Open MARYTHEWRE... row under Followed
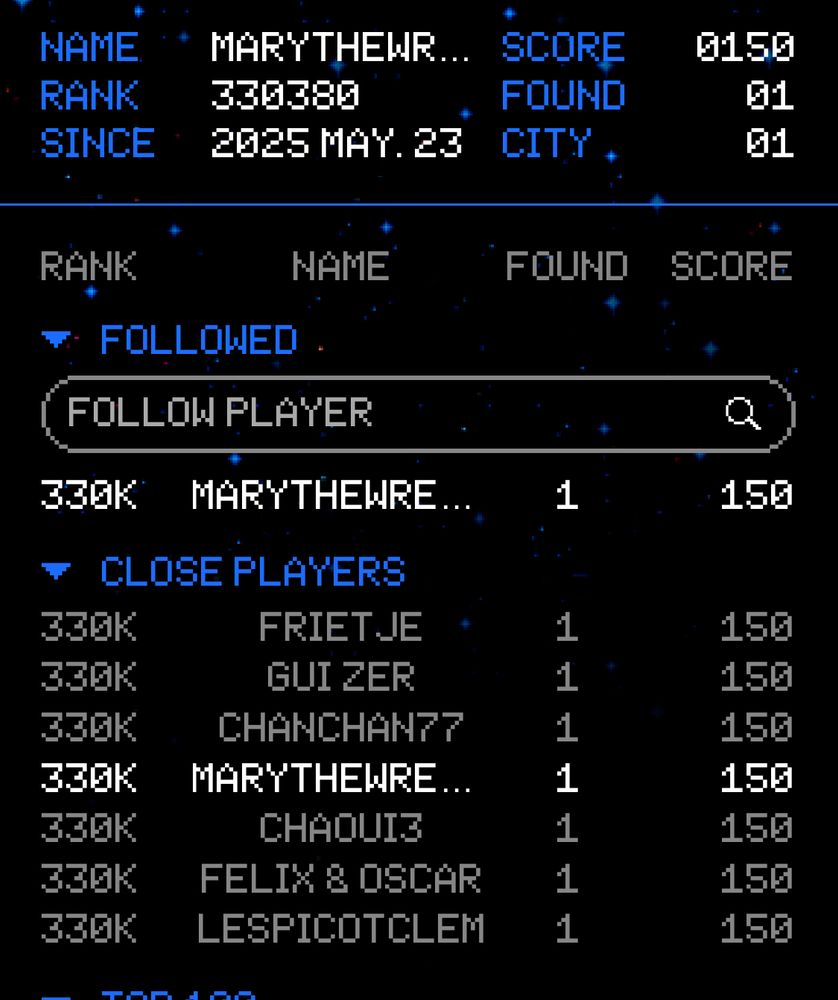 point(417,496)
